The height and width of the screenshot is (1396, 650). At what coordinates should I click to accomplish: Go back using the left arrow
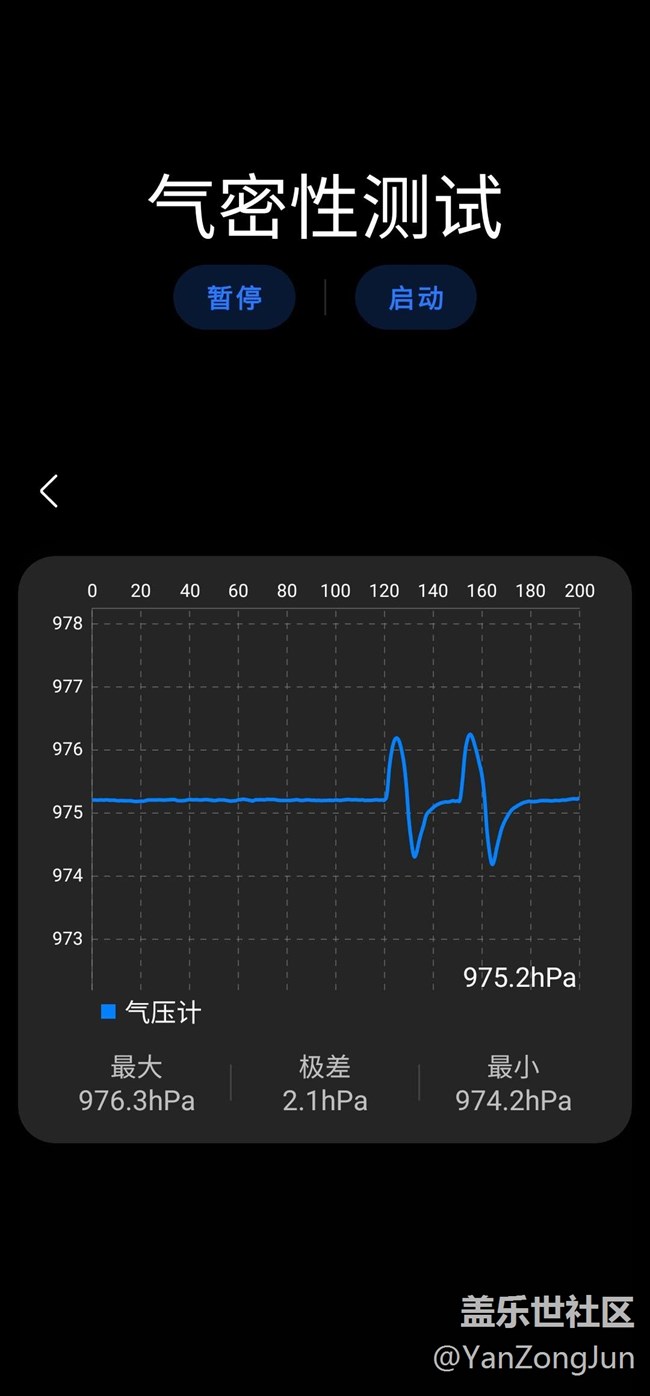coord(49,491)
